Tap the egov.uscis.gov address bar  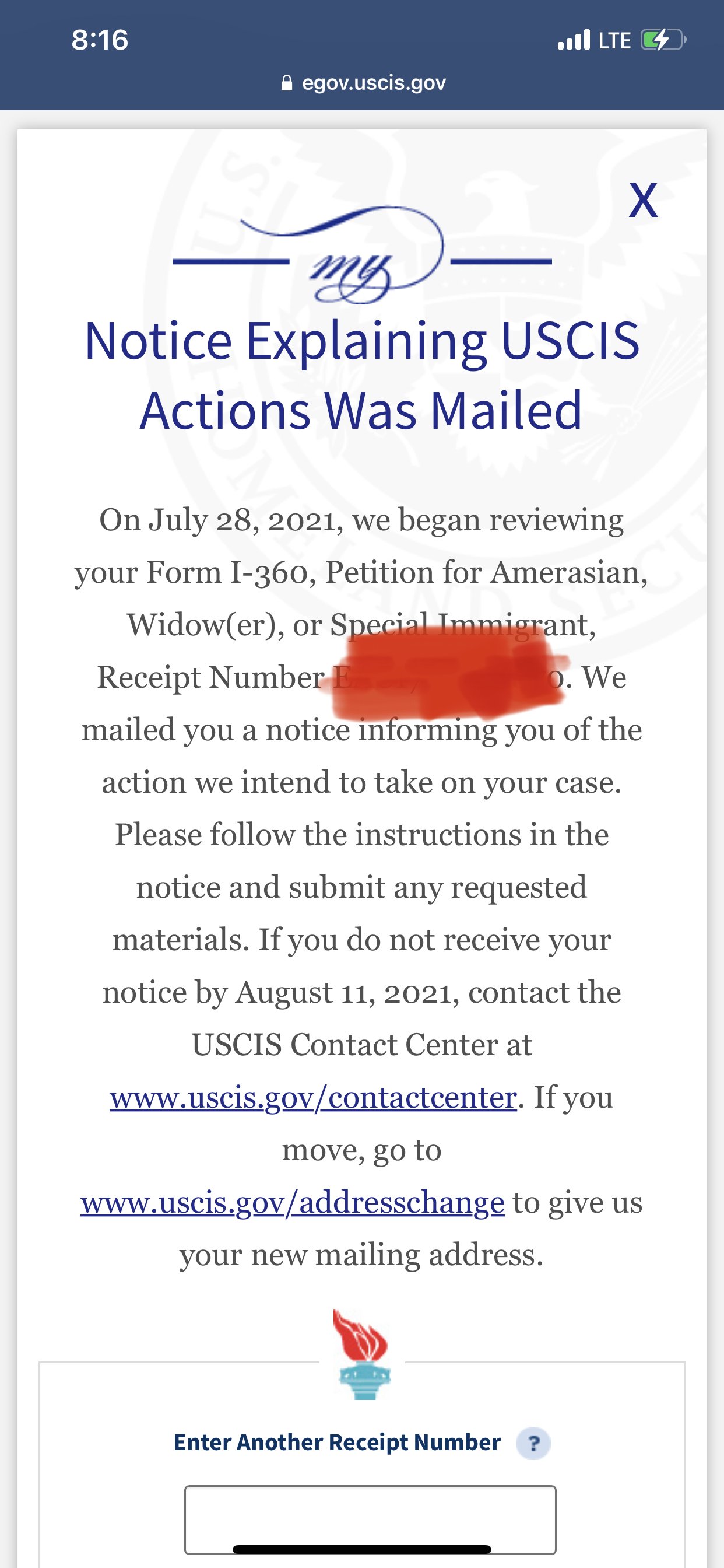point(363,82)
